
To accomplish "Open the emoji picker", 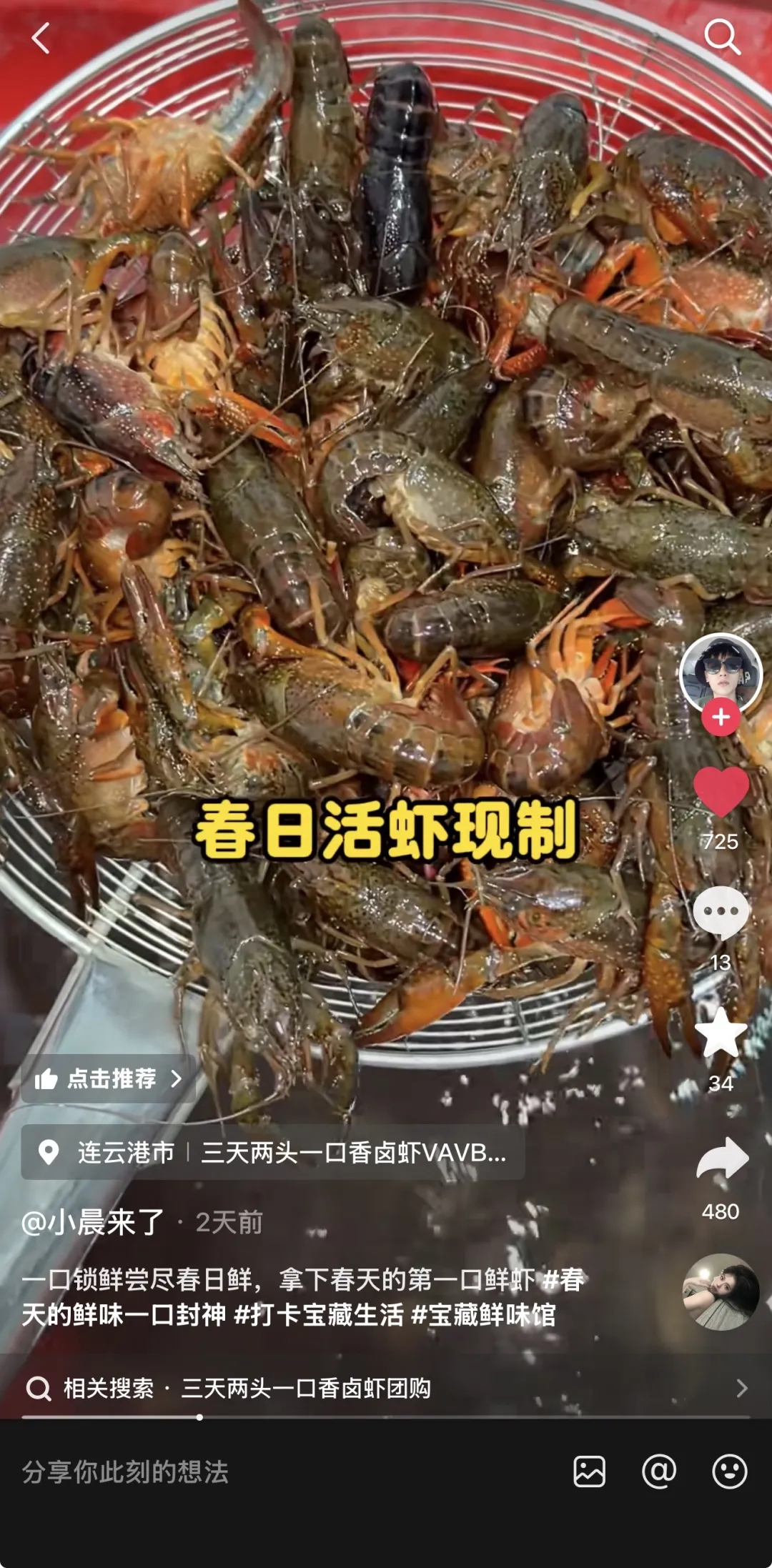I will pos(729,1472).
